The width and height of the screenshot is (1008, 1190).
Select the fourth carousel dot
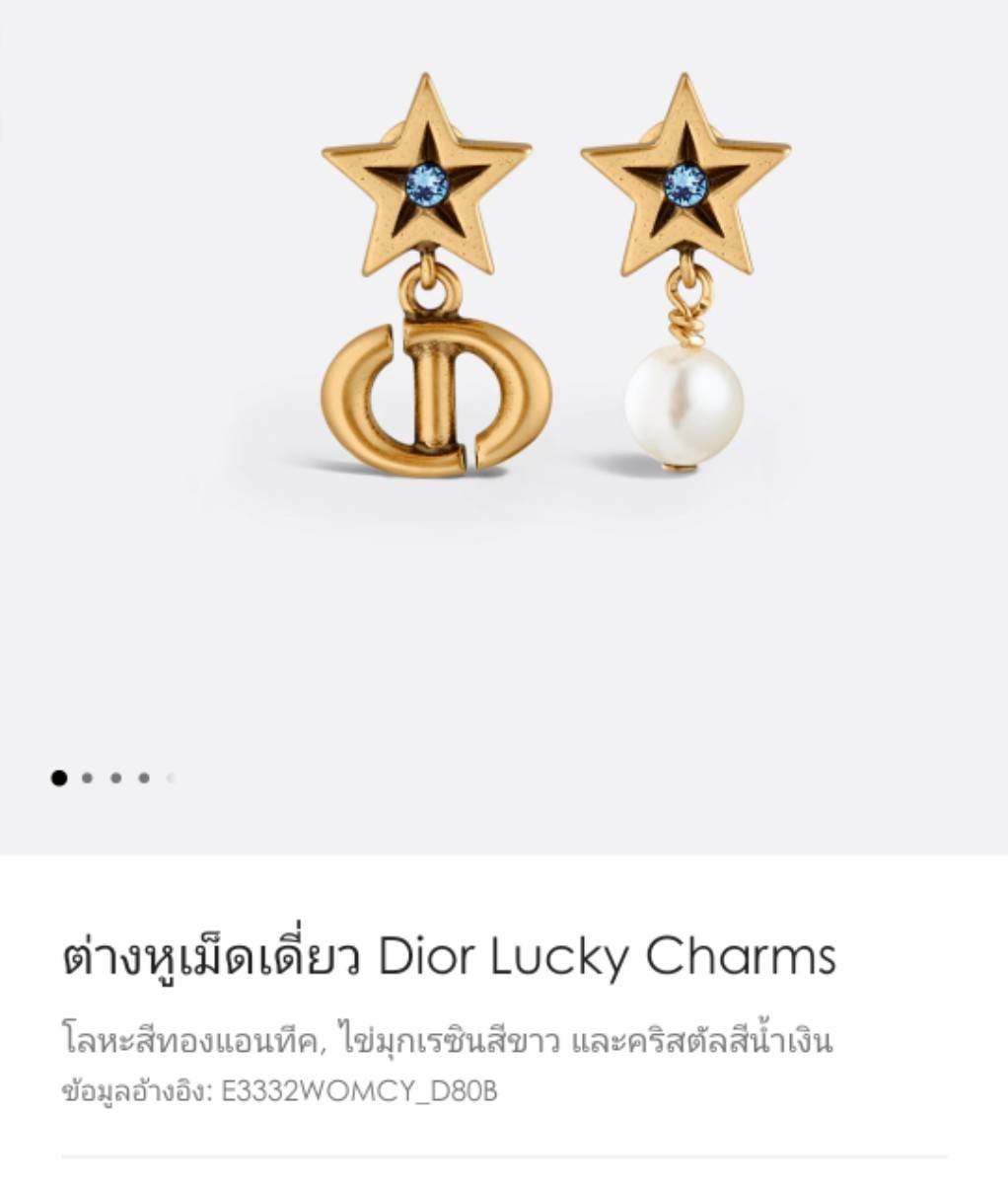[x=144, y=778]
